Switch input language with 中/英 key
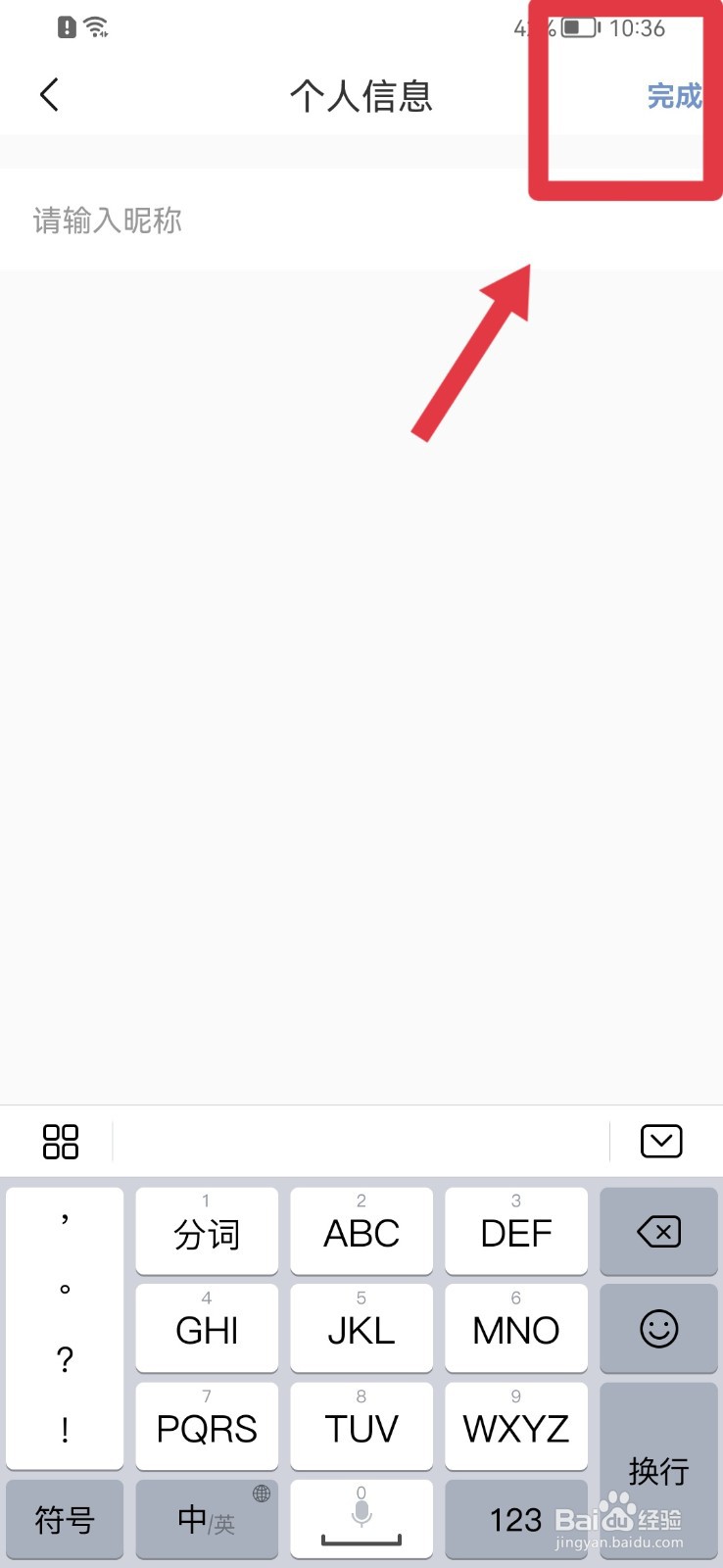 pos(207,1519)
